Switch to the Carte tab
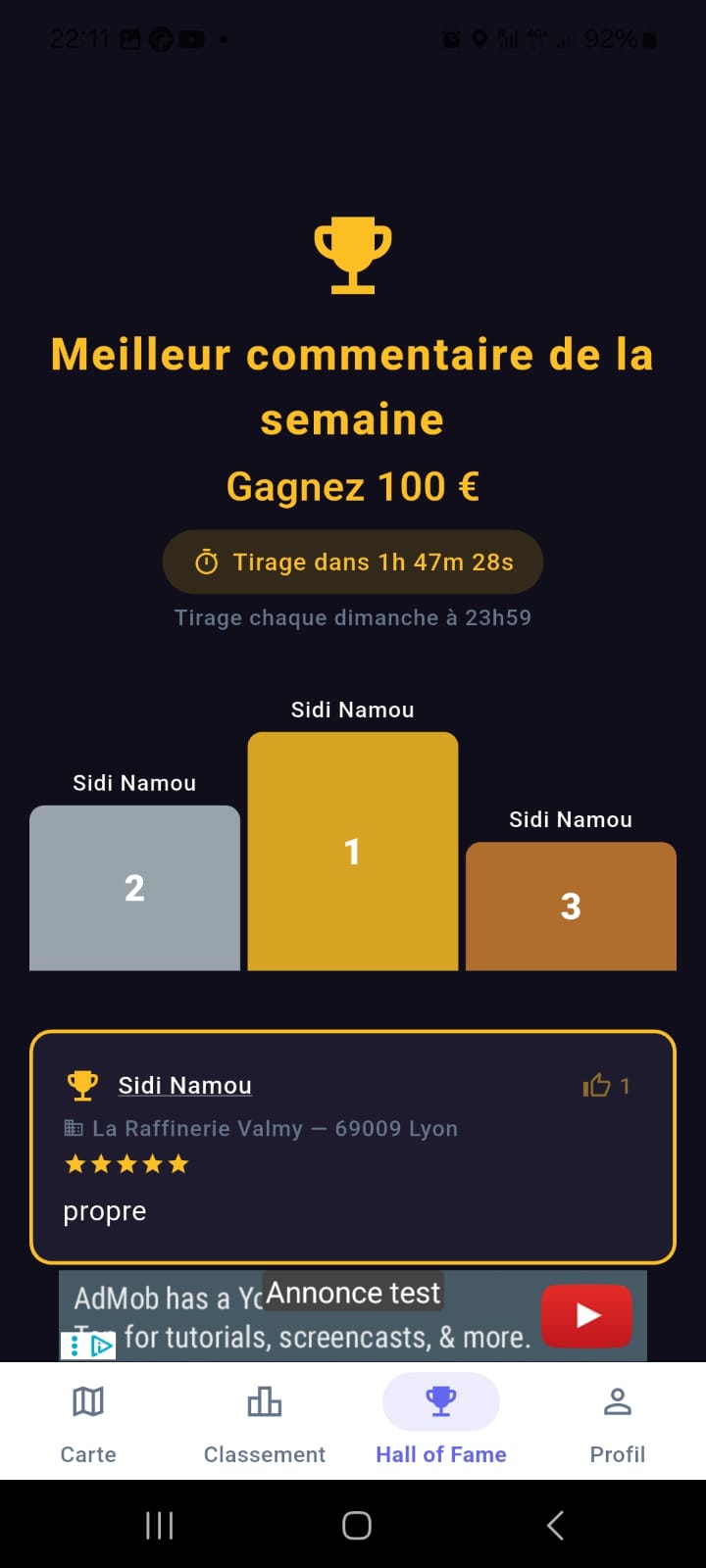Screen dimensions: 706x1568 tap(88, 1421)
